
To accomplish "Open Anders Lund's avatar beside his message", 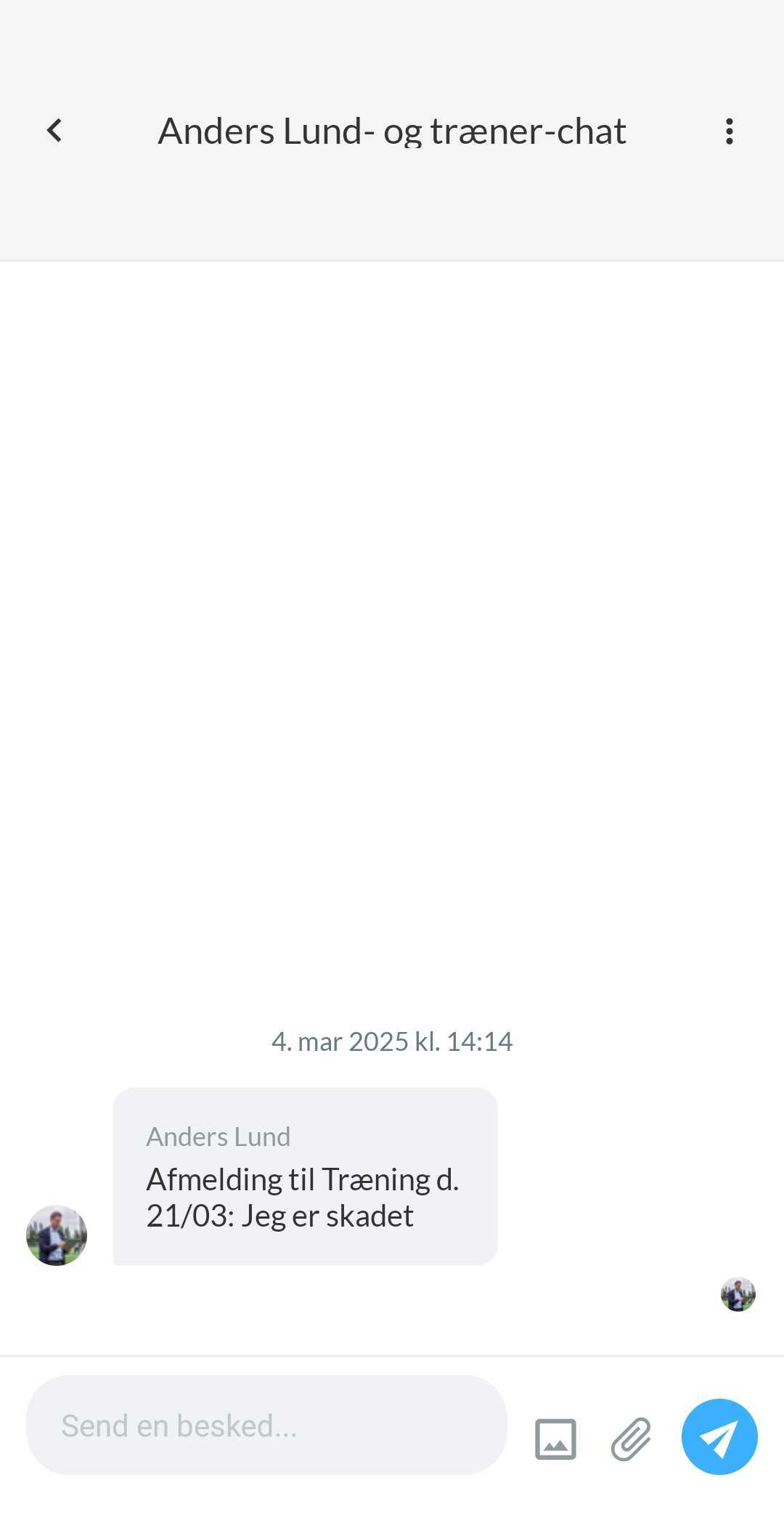I will [x=57, y=1235].
